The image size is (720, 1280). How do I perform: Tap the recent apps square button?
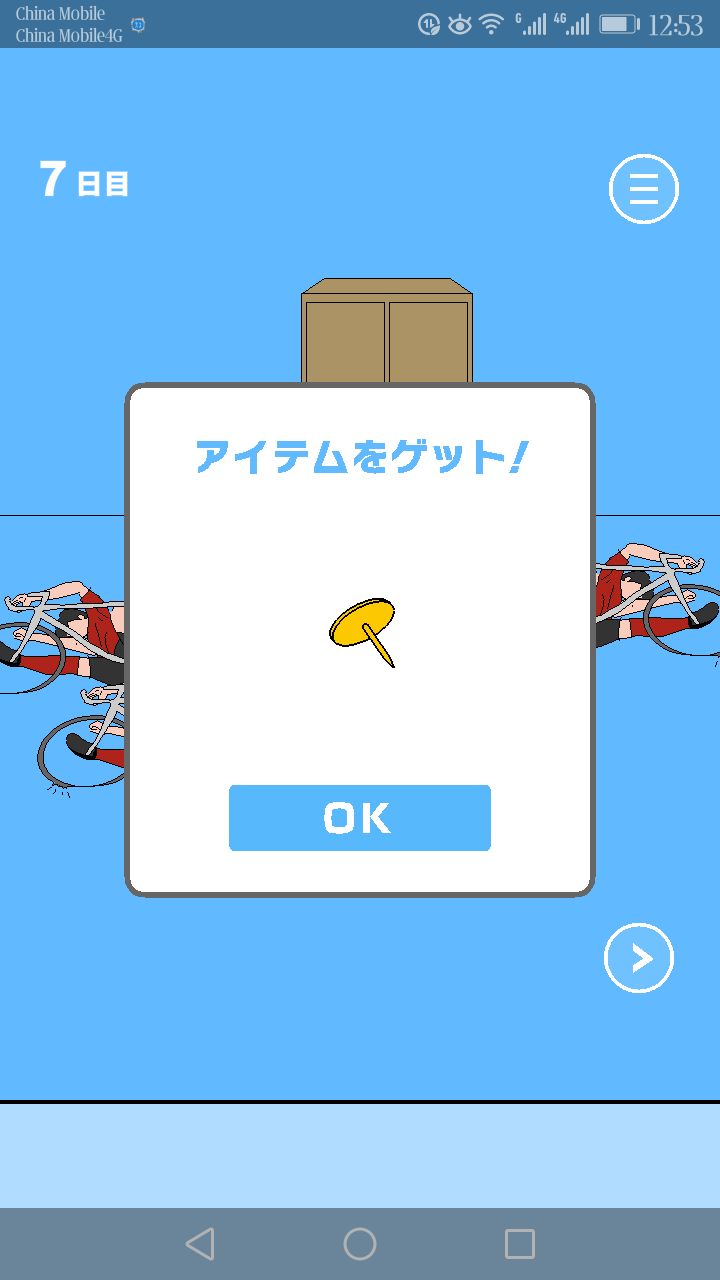(x=518, y=1243)
